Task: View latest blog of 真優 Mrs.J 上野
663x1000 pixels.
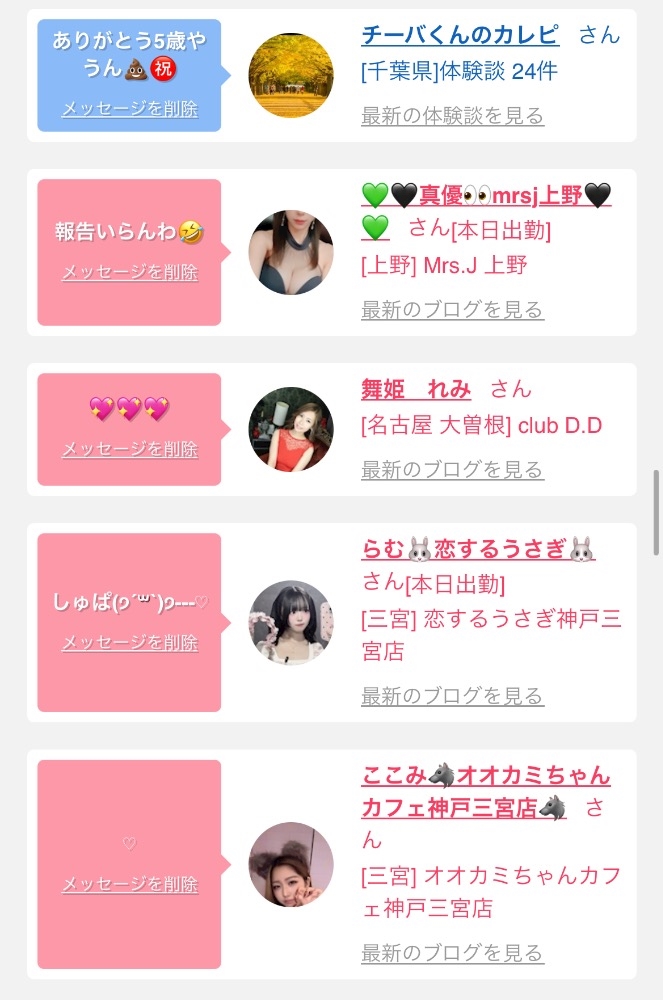Action: 452,310
